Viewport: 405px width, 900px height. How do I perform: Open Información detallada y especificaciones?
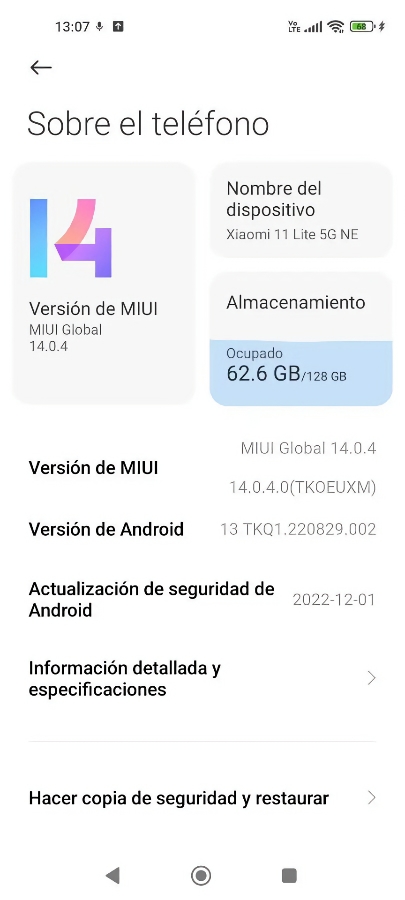[202, 678]
